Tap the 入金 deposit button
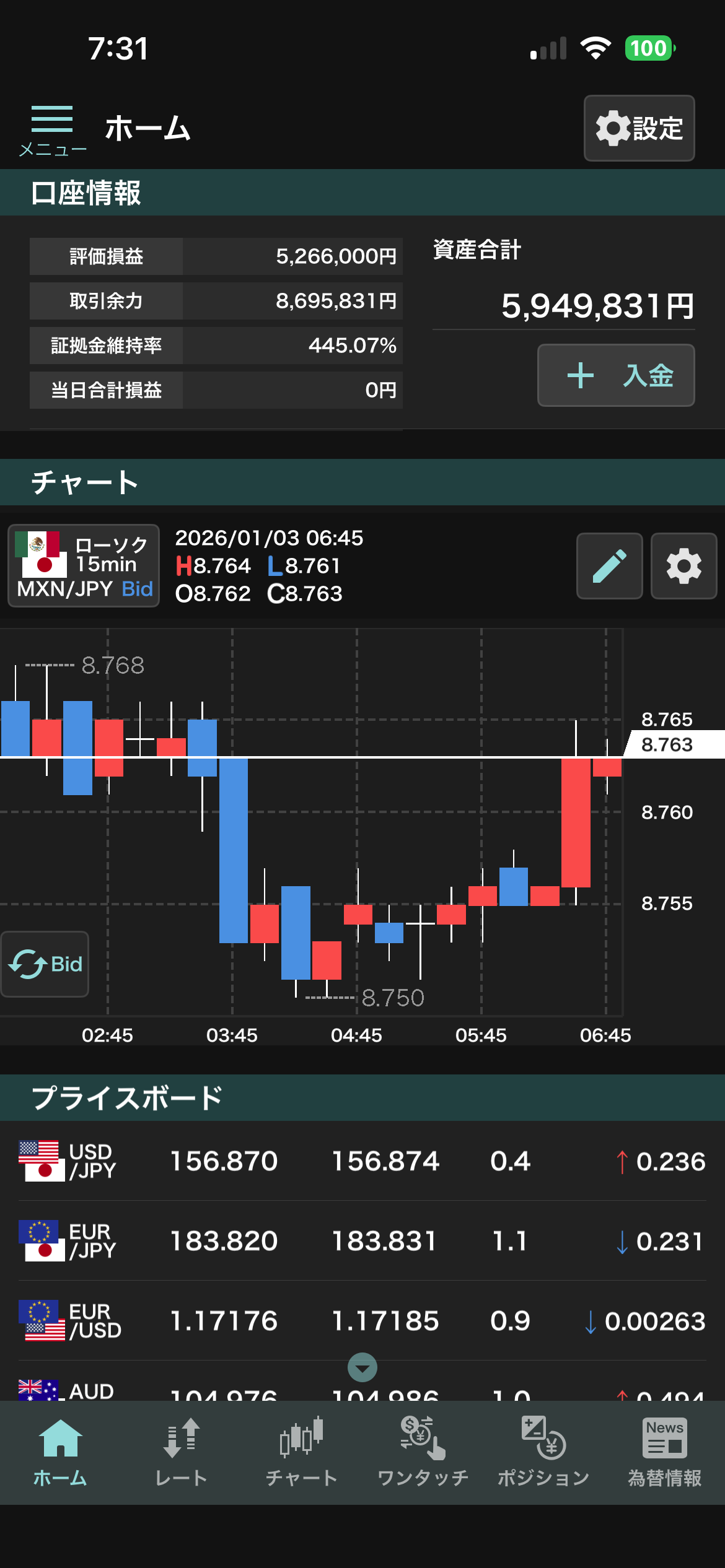This screenshot has width=725, height=1568. tap(615, 375)
